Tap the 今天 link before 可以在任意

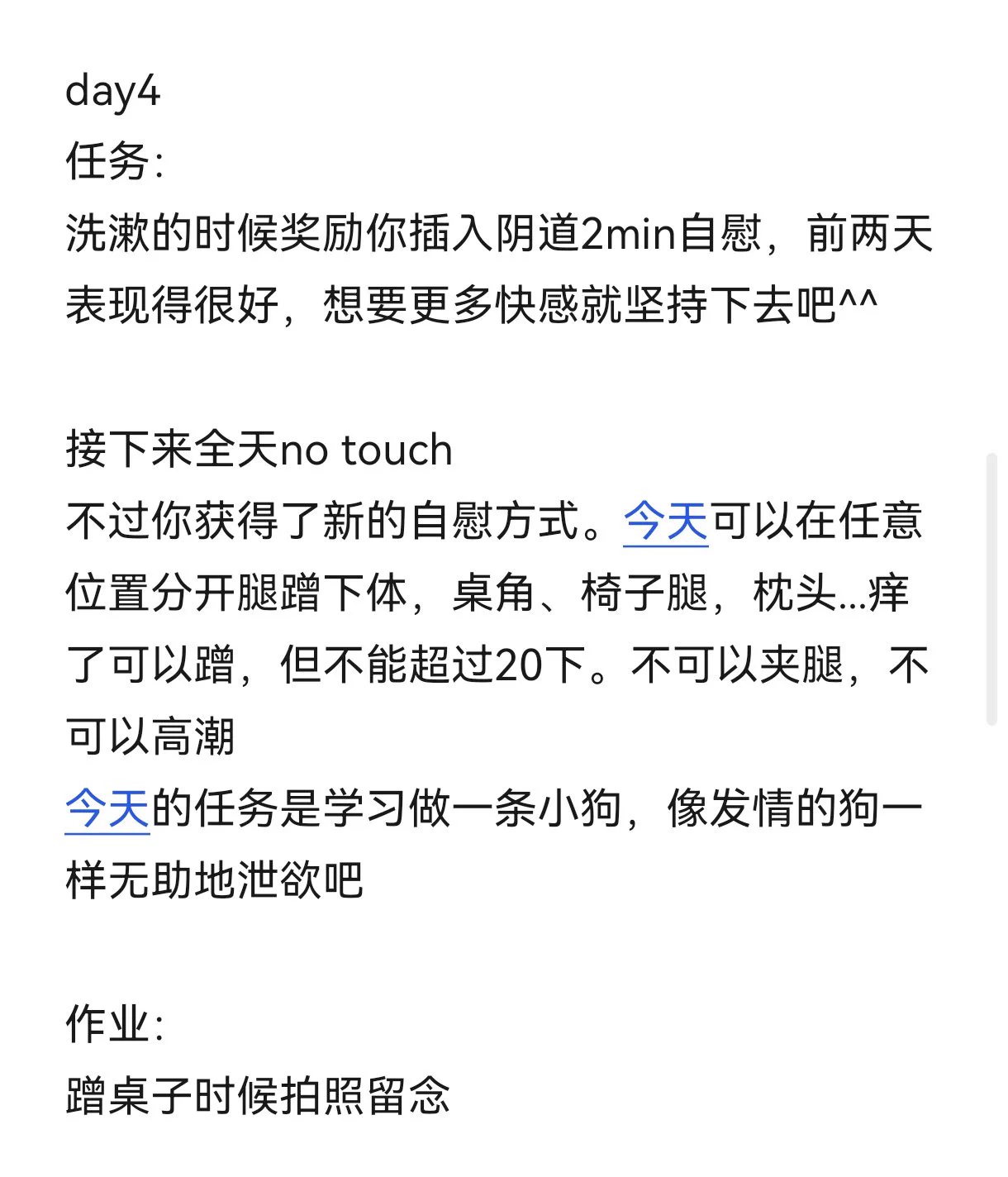[665, 522]
